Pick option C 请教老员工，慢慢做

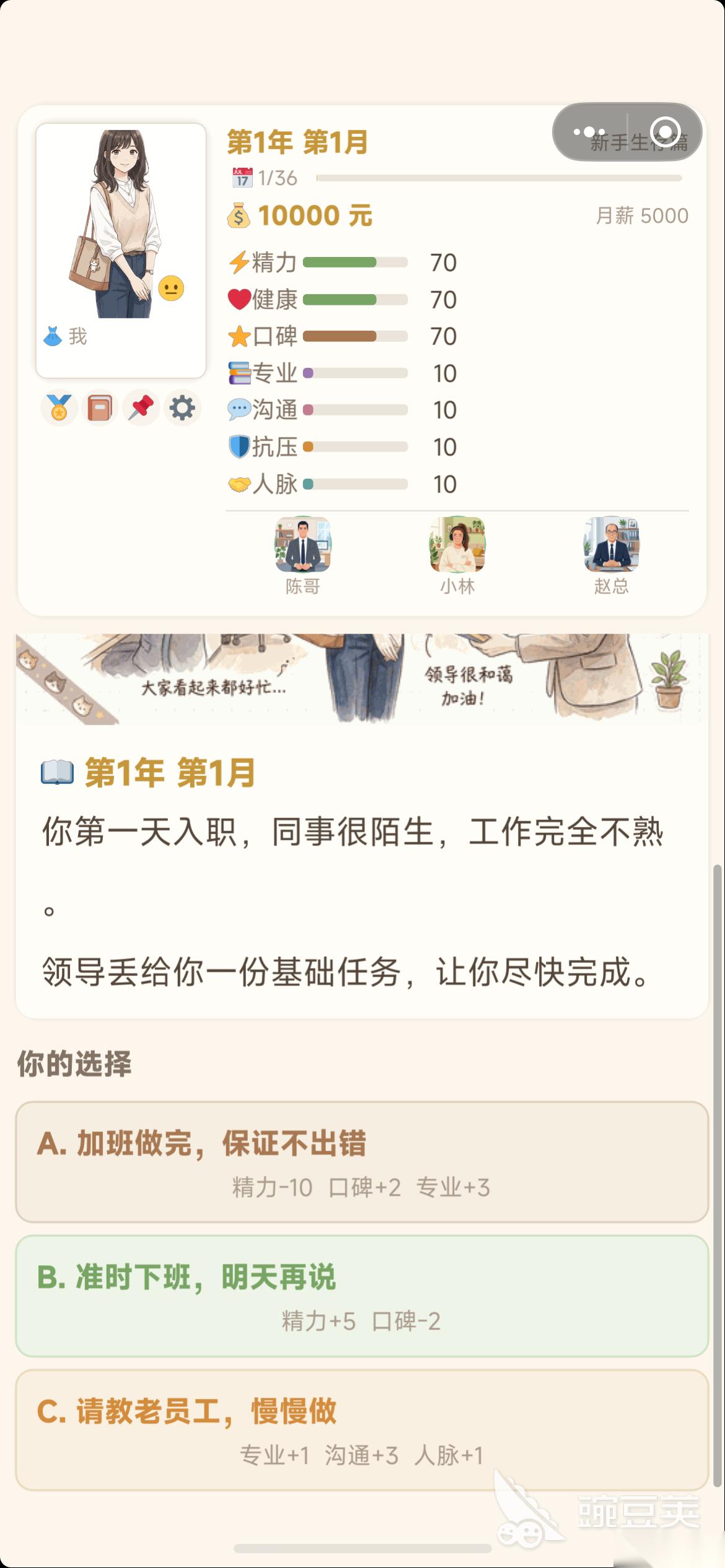[362, 1430]
